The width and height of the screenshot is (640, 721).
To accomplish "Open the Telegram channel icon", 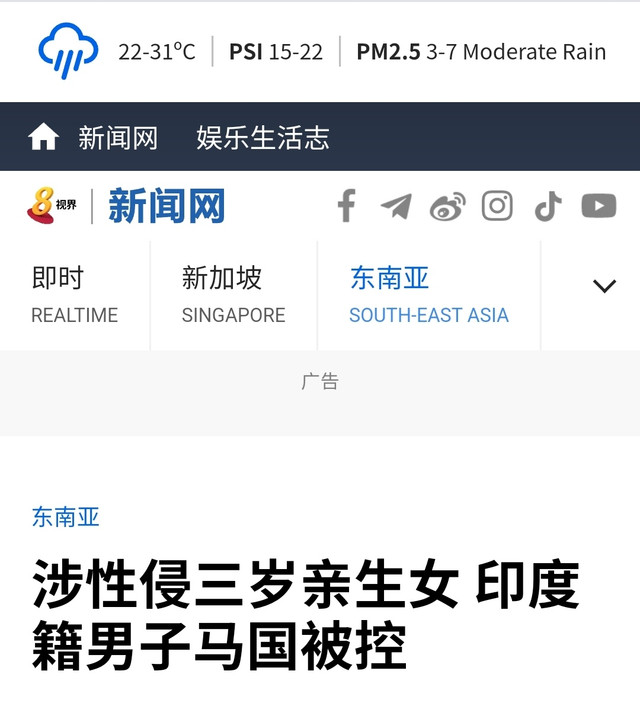I will pos(396,206).
